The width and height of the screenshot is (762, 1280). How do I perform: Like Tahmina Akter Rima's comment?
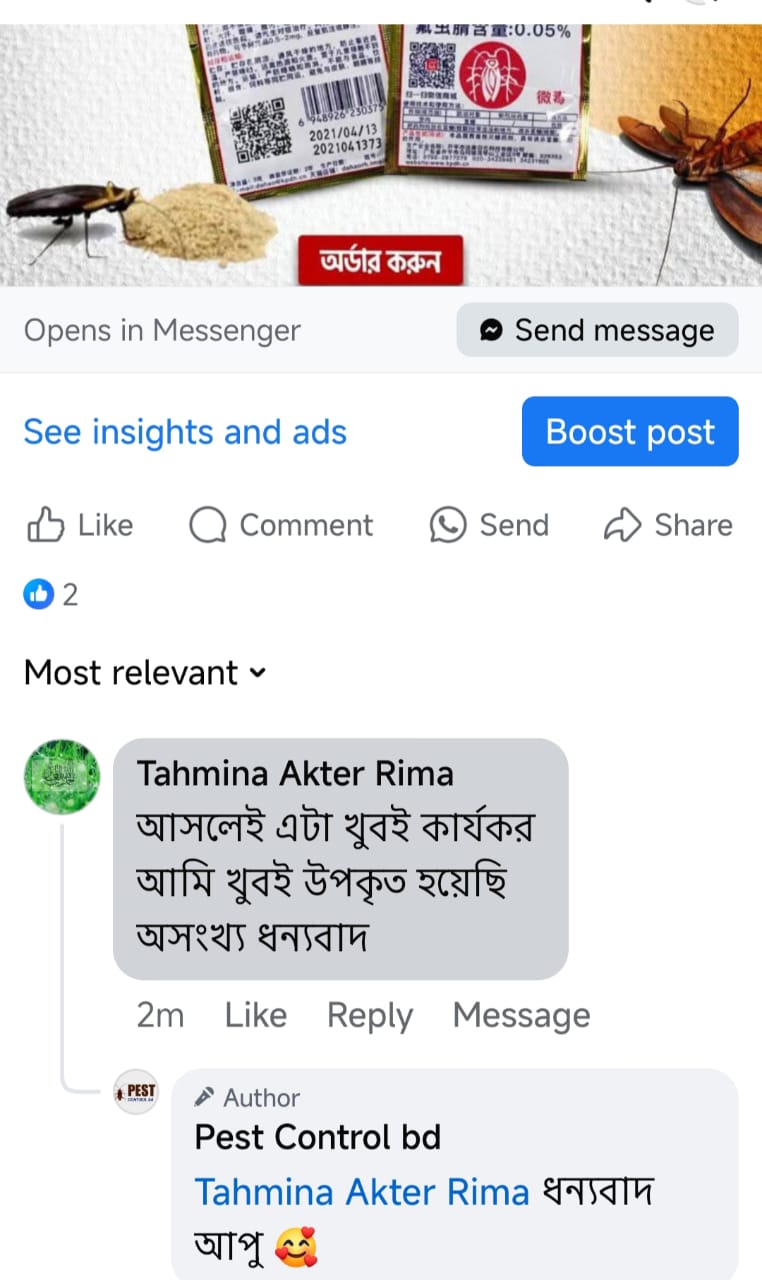coord(255,1015)
